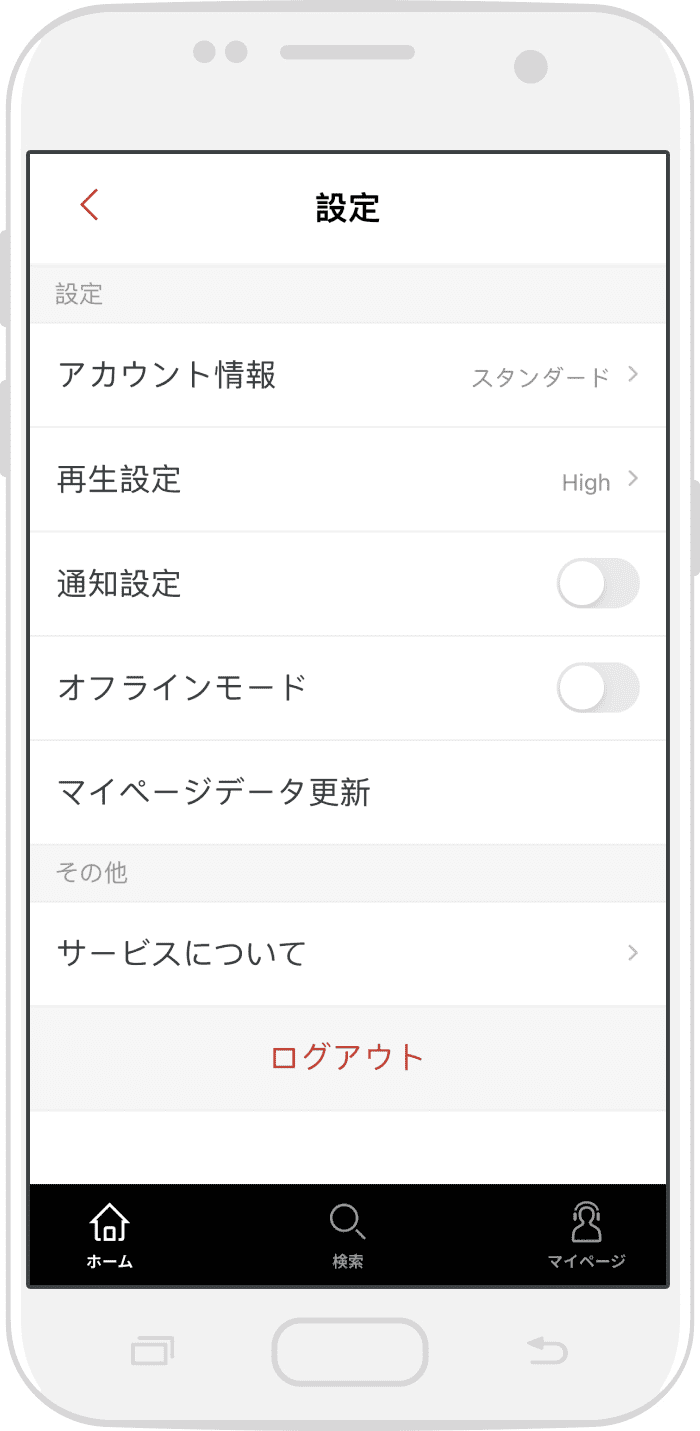The image size is (700, 1431).
Task: Tap the device home button
Action: [350, 1352]
